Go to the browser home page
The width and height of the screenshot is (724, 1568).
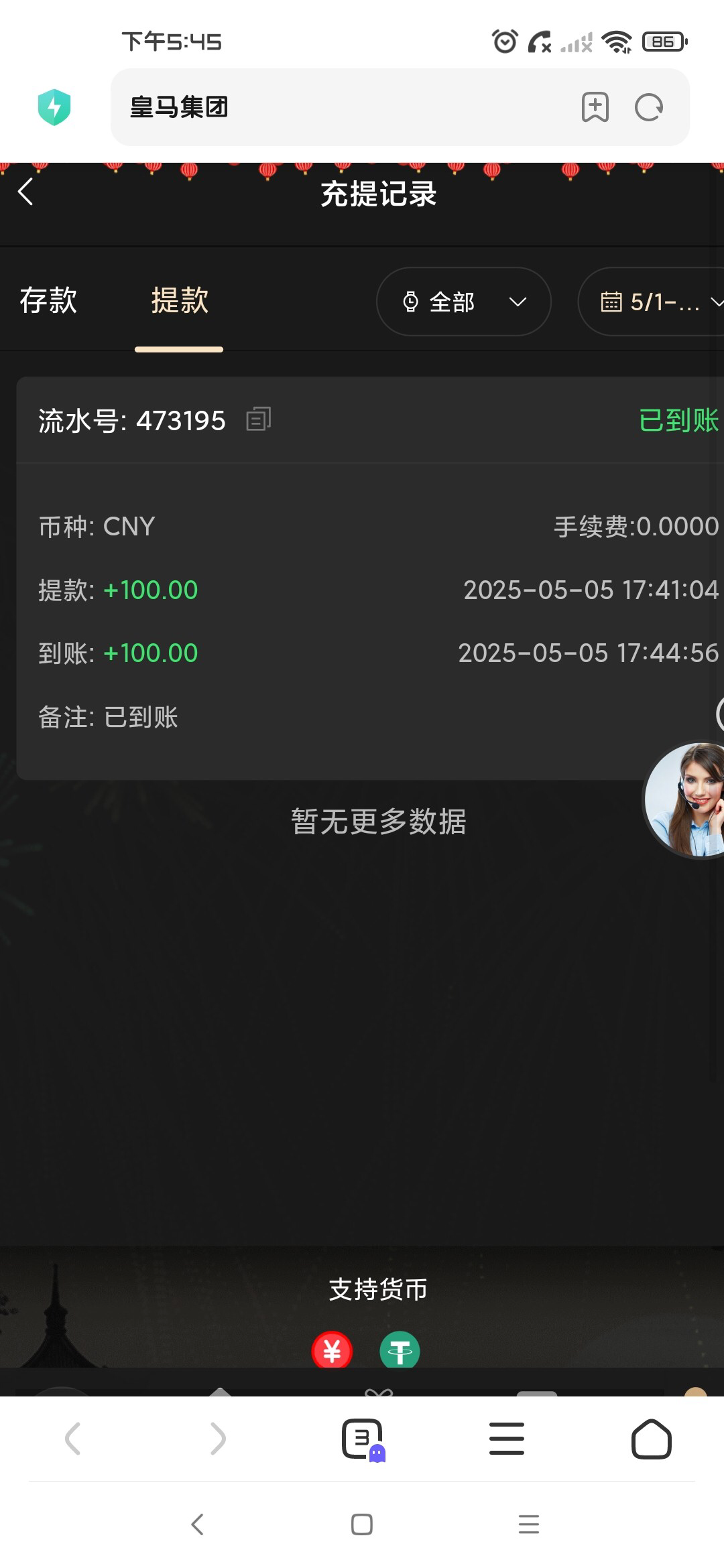[651, 1439]
